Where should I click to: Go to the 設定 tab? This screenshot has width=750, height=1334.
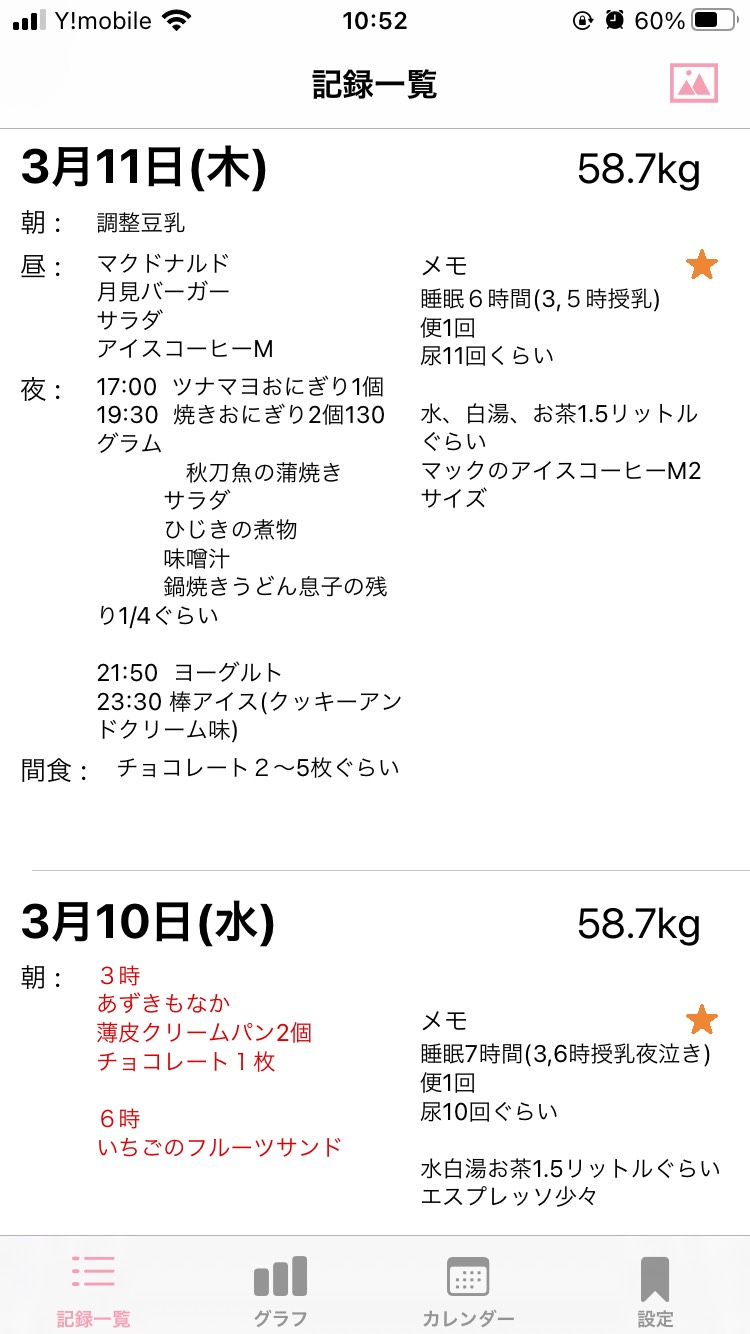tap(655, 1289)
